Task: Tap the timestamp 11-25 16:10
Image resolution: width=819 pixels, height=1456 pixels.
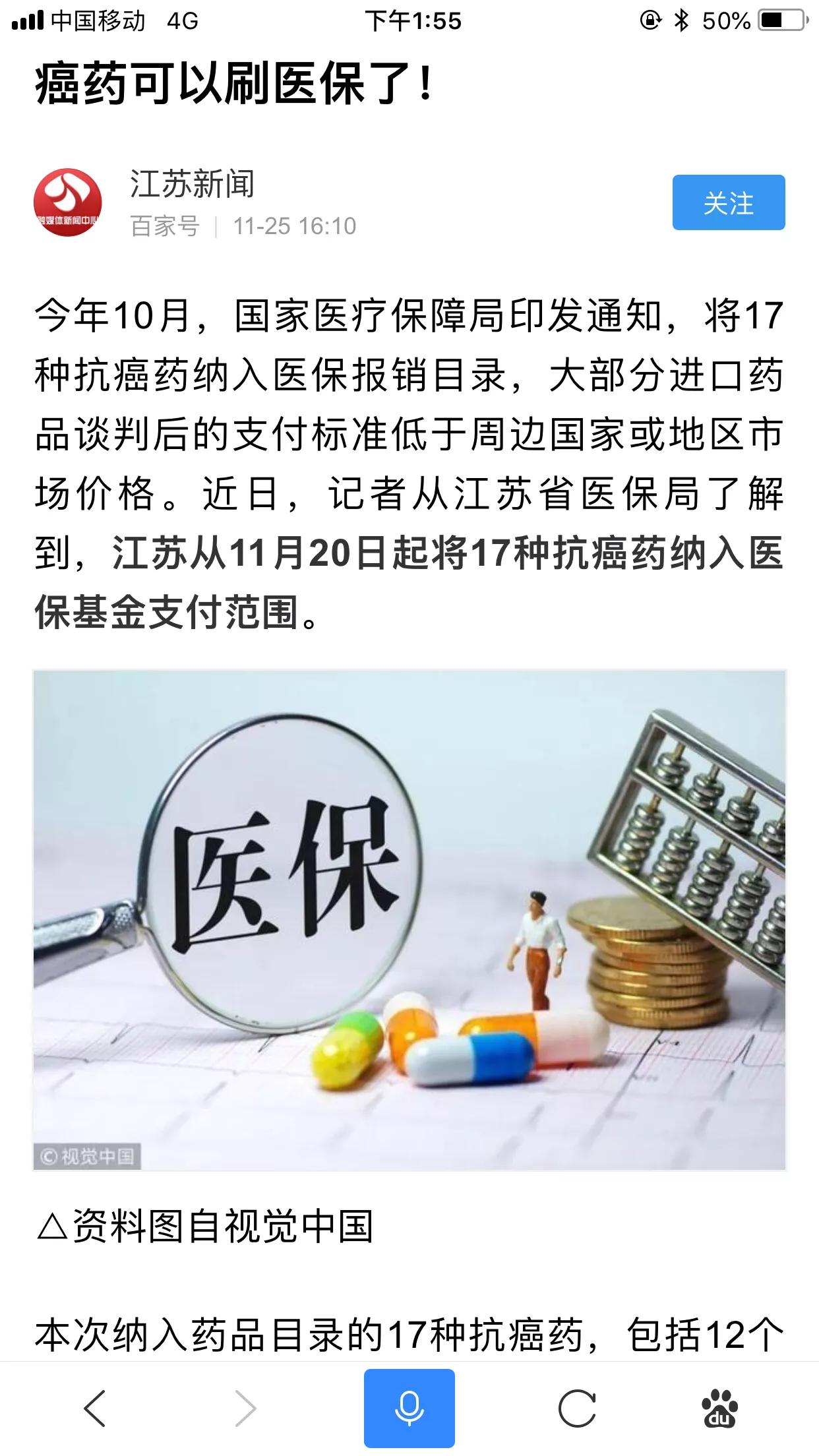Action: 295,225
